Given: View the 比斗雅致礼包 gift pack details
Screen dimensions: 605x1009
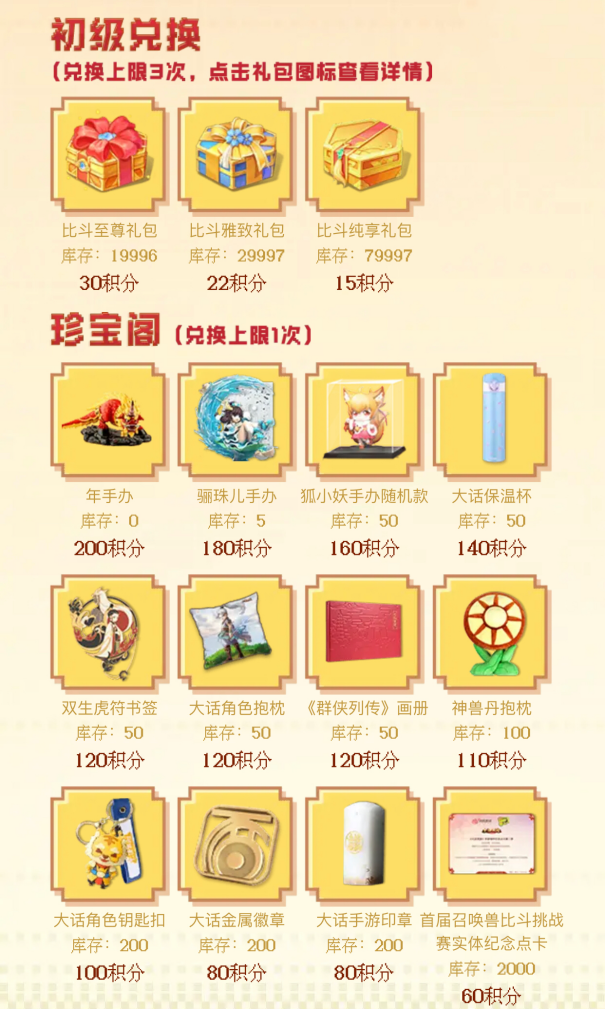Looking at the screenshot, I should click(237, 155).
